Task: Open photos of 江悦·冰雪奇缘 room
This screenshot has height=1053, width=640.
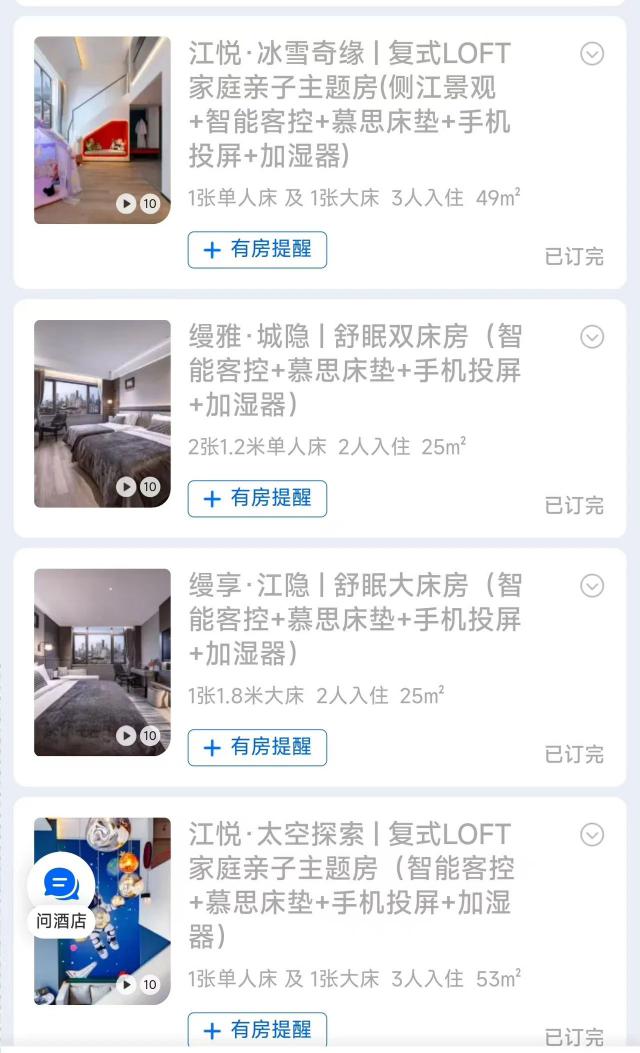Action: point(102,130)
